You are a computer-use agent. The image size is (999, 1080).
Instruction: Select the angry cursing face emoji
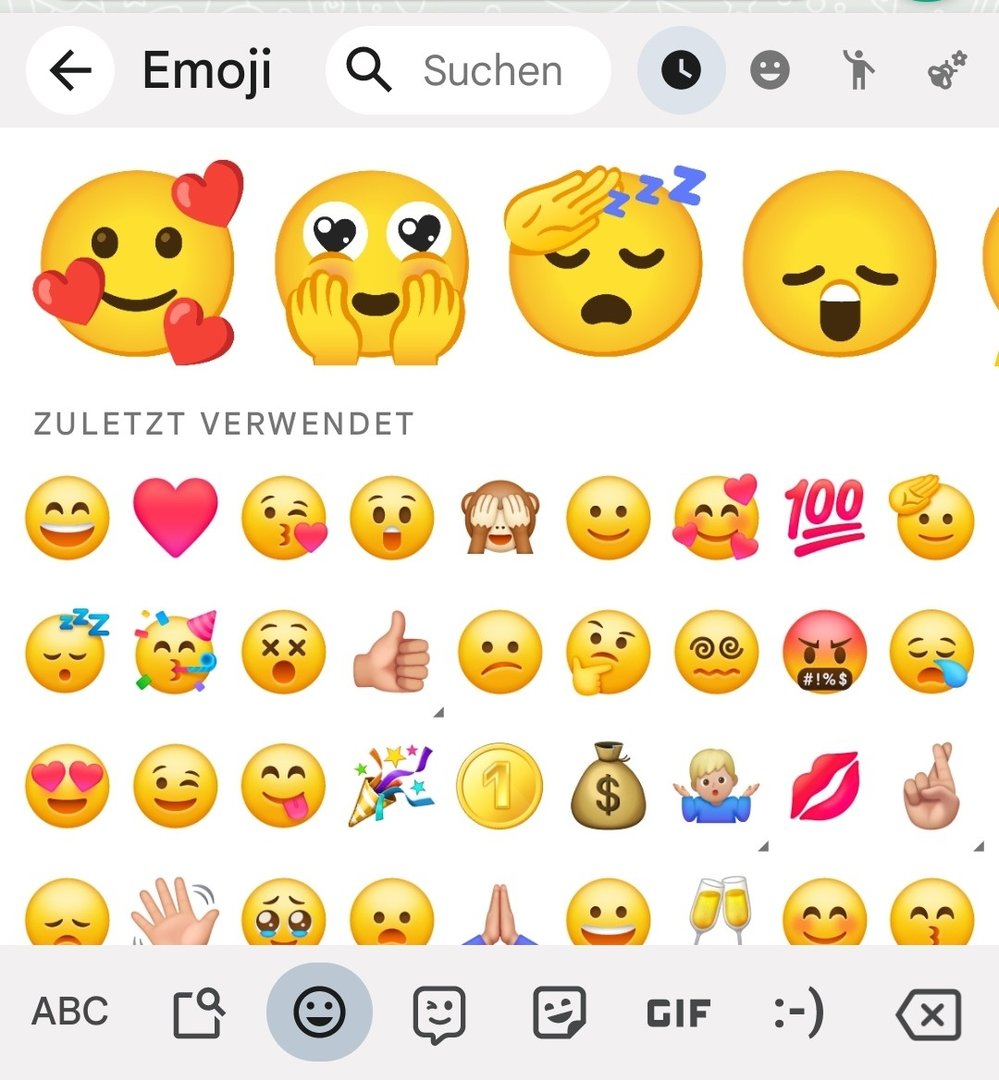[824, 653]
